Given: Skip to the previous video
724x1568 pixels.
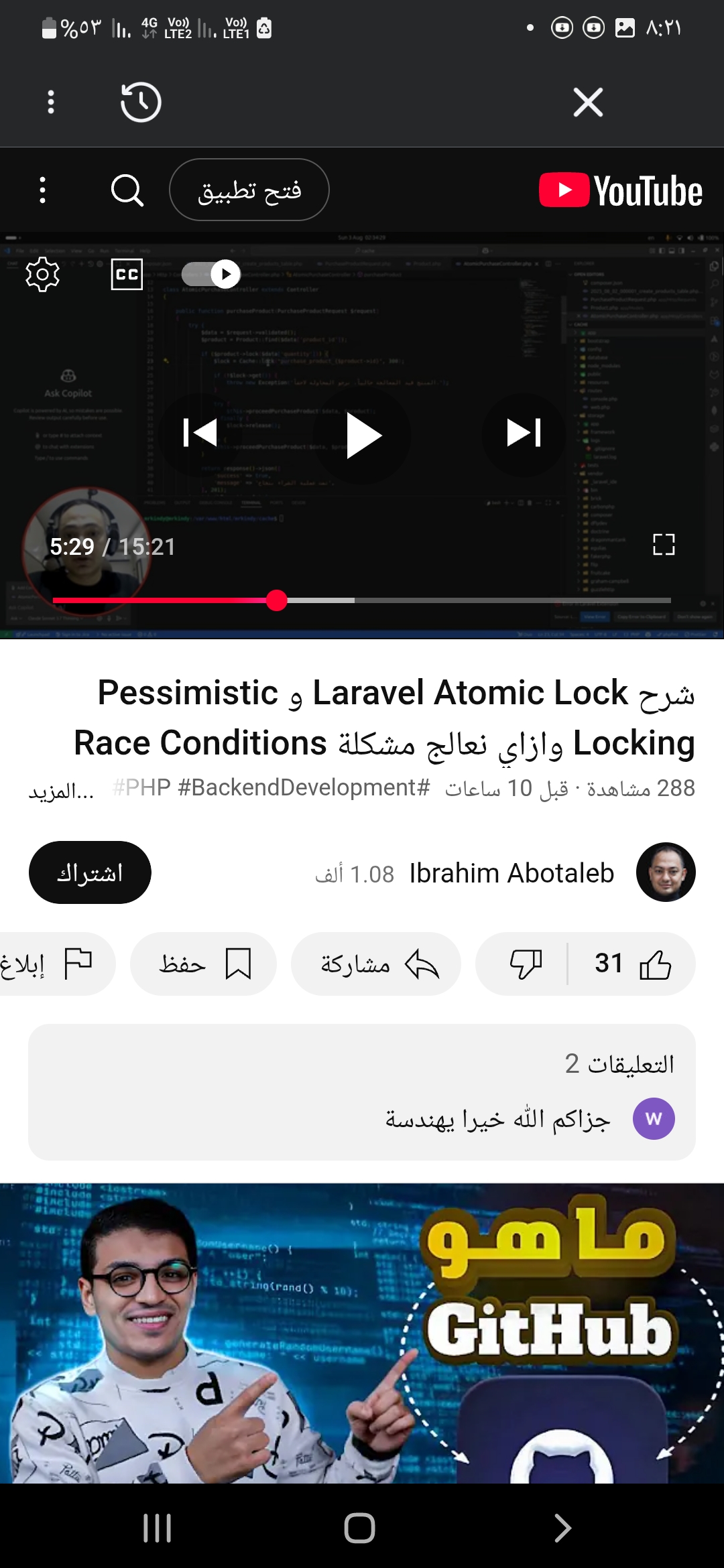Looking at the screenshot, I should 200,433.
